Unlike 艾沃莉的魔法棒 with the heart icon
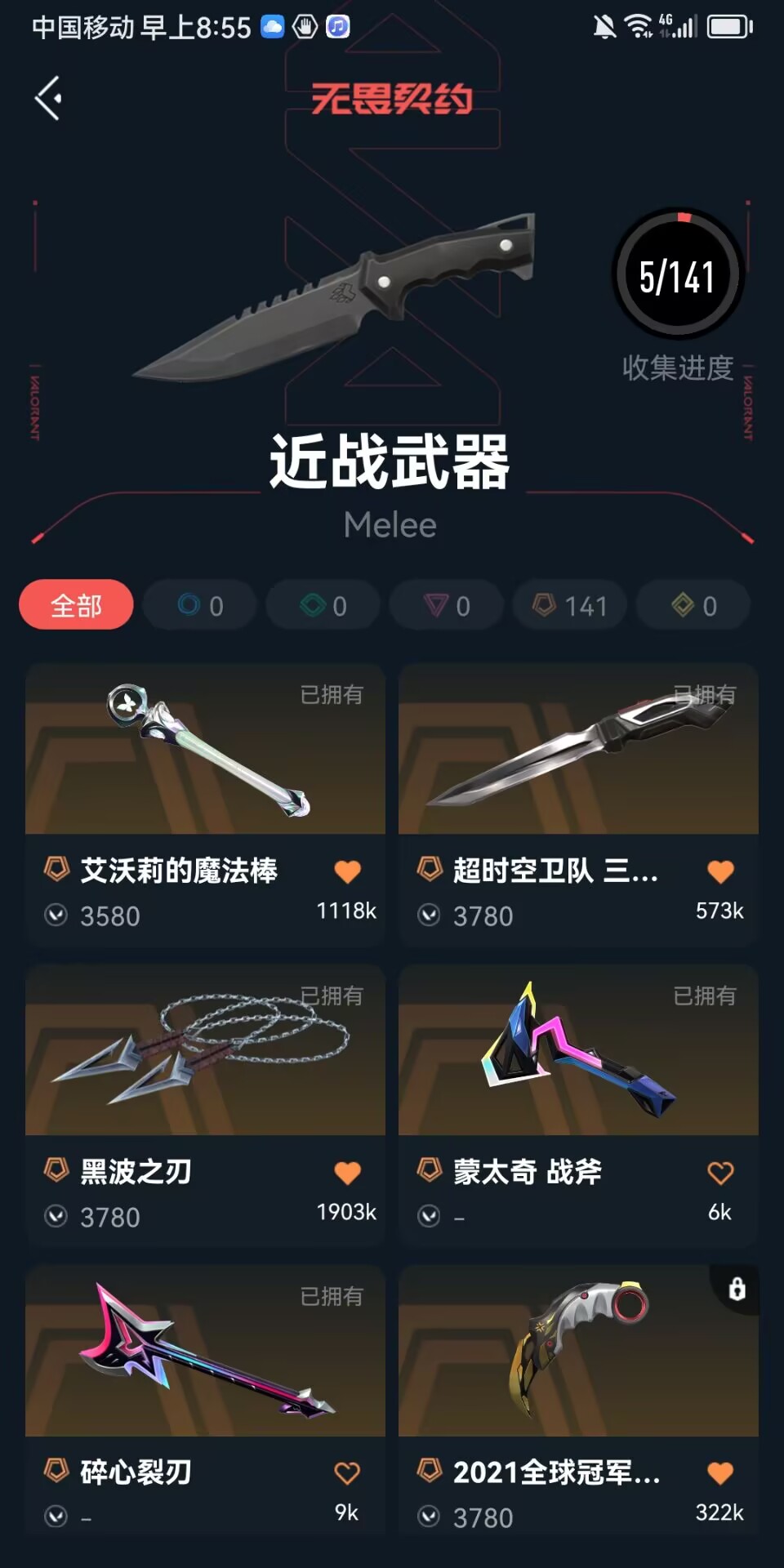Viewport: 784px width, 1568px height. pos(347,872)
